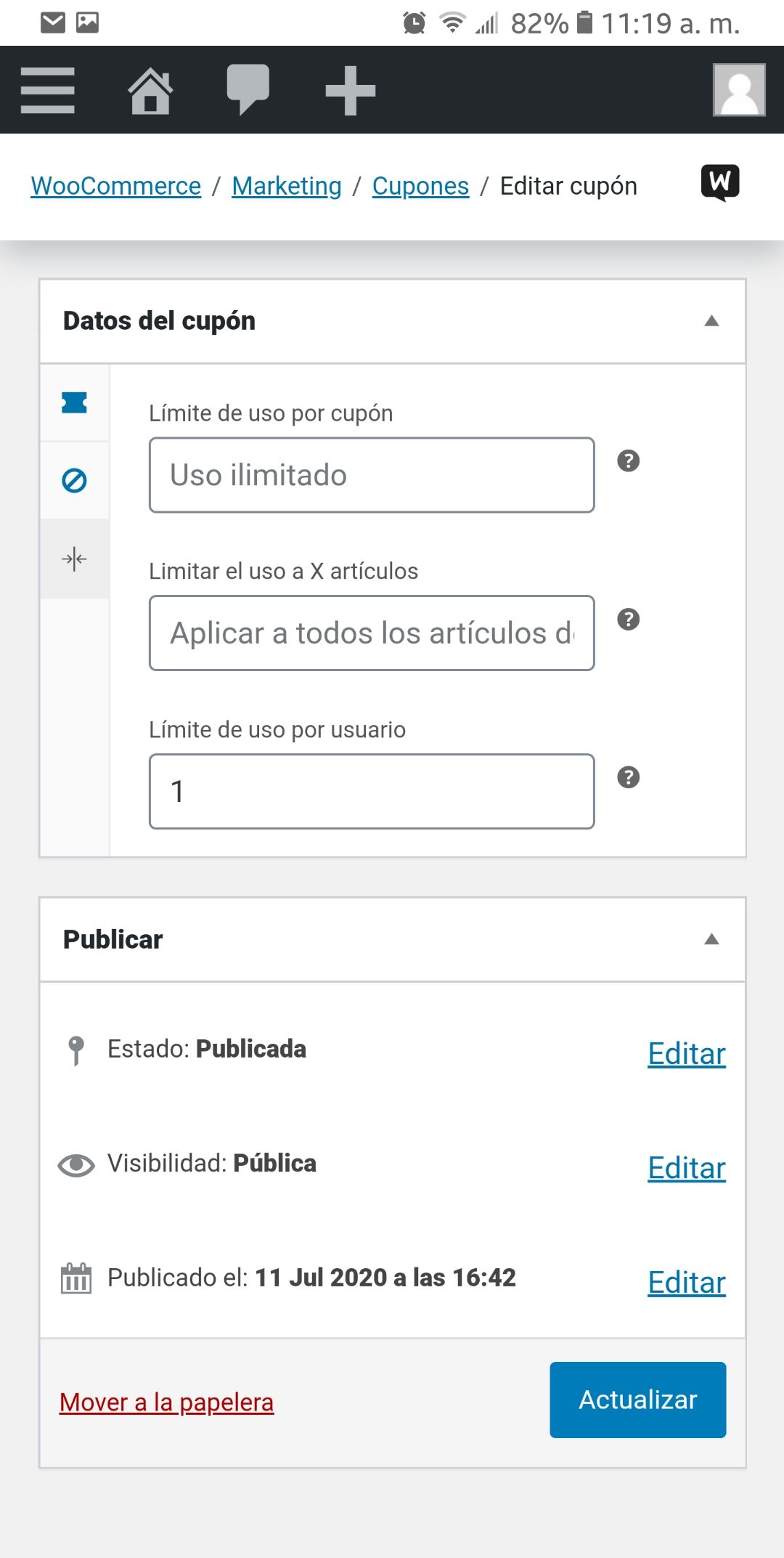784x1558 pixels.
Task: Open the user profile avatar
Action: (739, 90)
